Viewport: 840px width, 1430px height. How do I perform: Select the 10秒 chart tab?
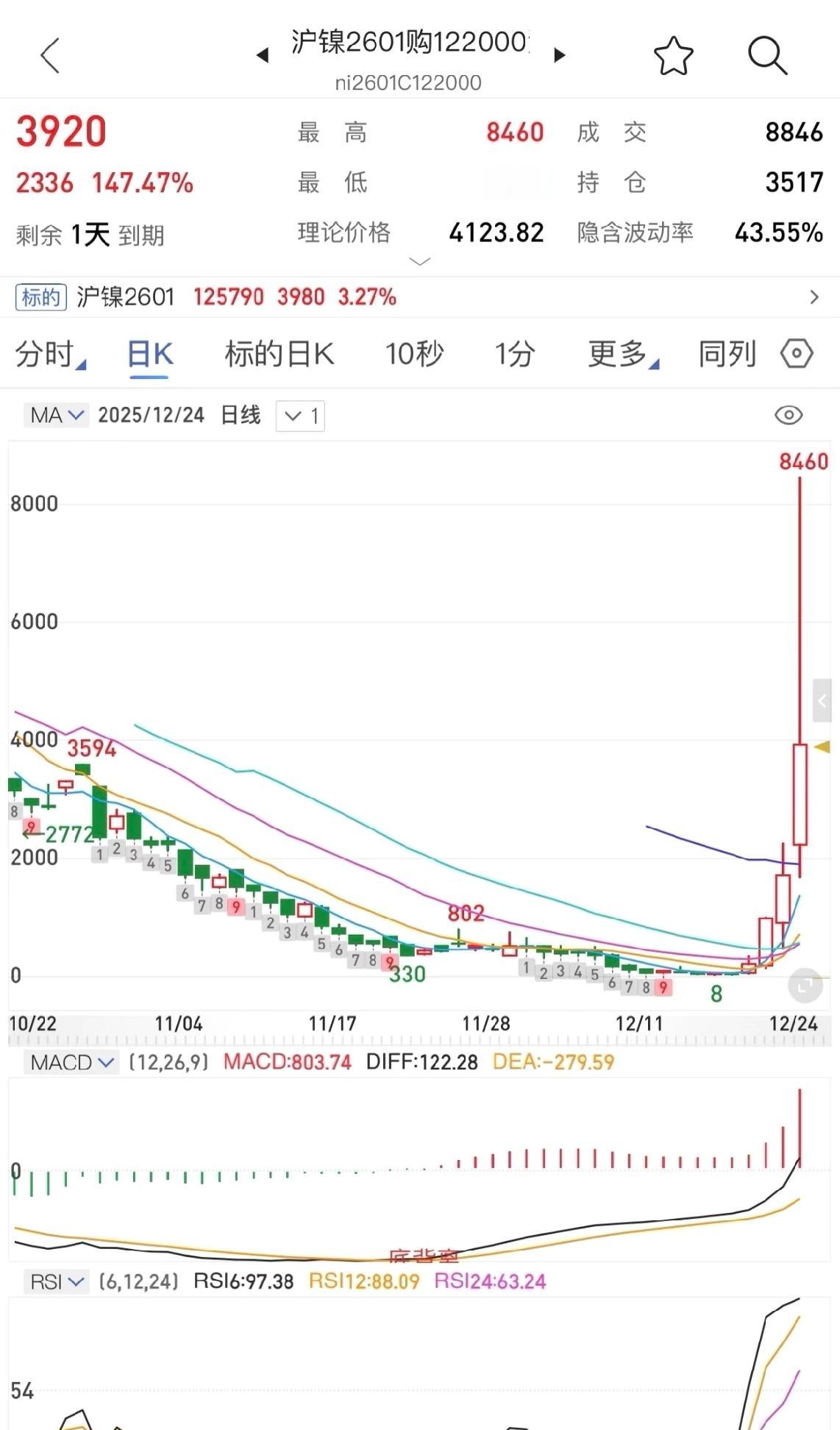pos(415,354)
